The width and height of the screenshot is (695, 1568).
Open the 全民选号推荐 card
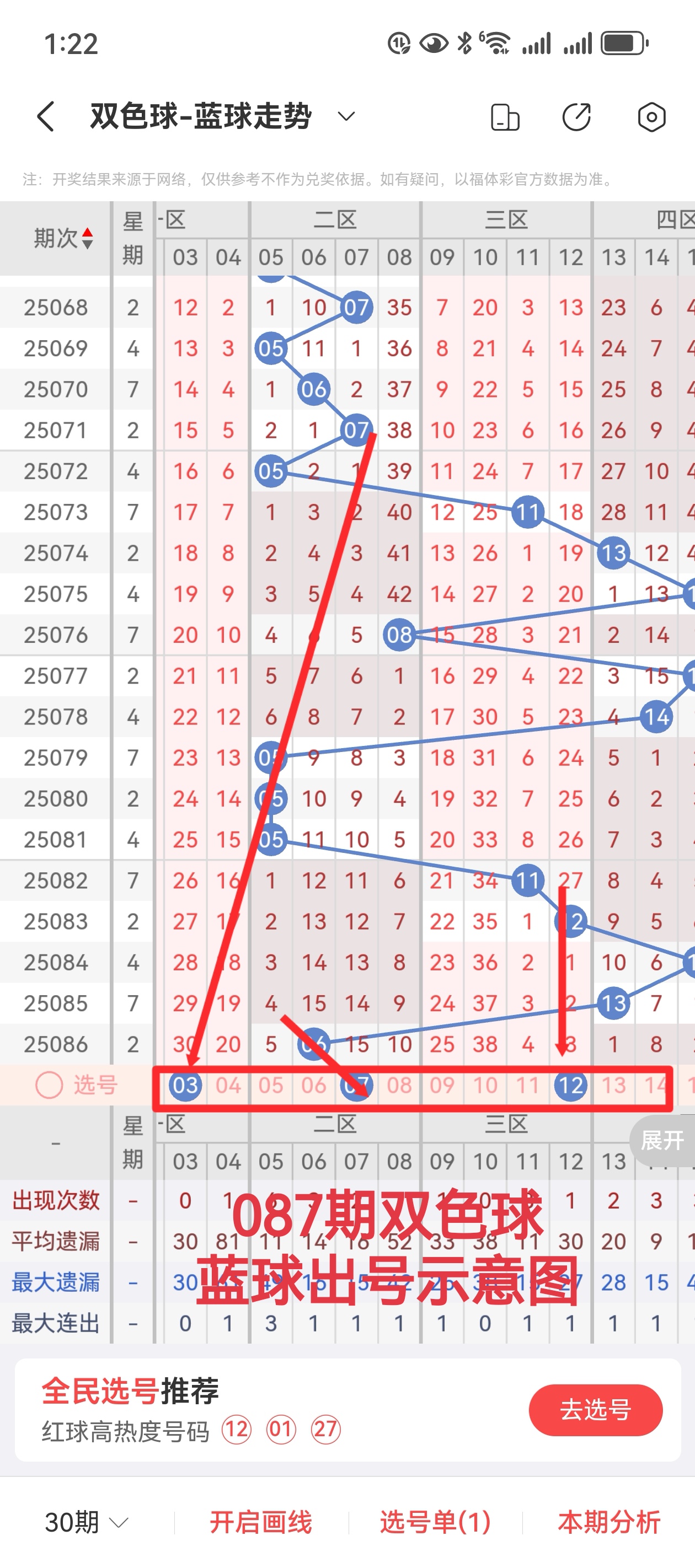244,1410
